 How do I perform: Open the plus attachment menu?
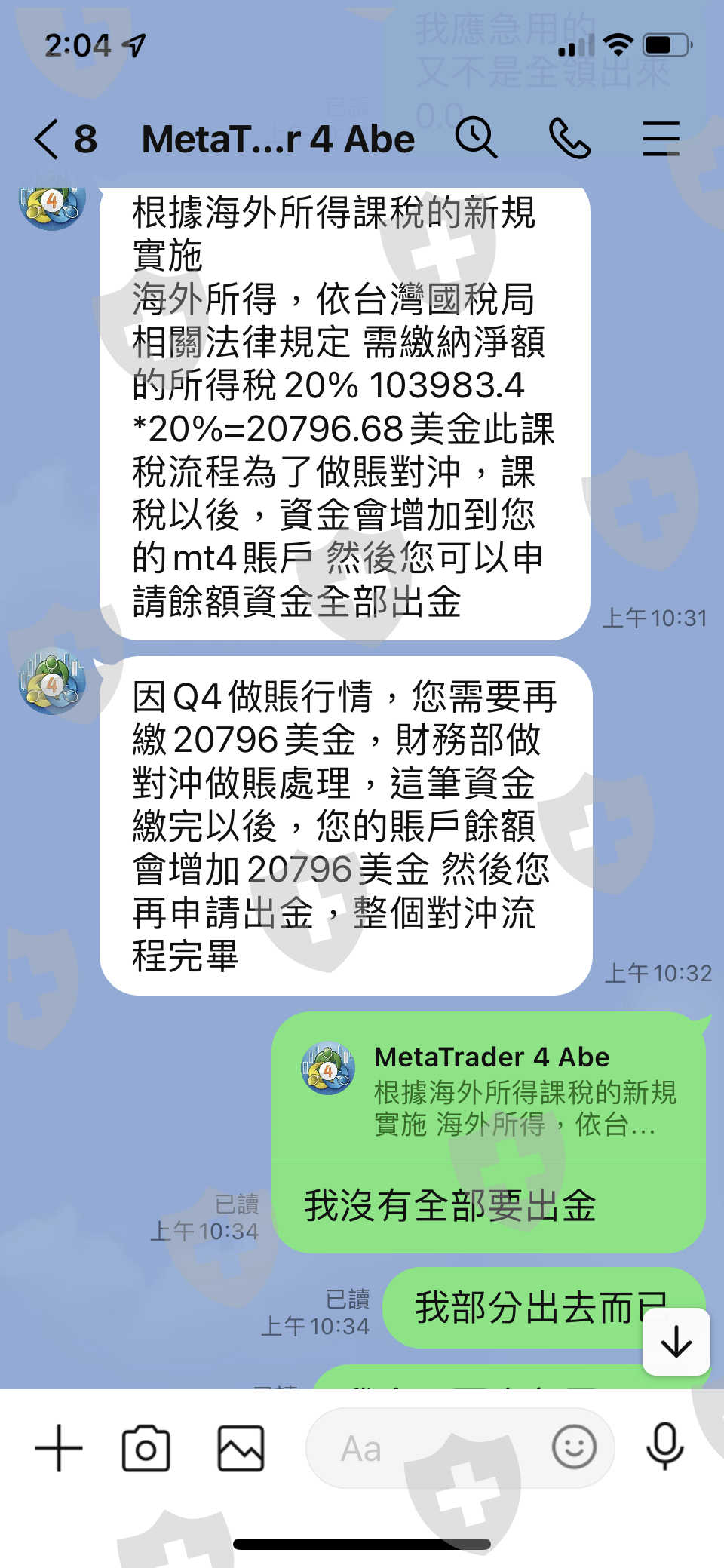[x=59, y=1448]
